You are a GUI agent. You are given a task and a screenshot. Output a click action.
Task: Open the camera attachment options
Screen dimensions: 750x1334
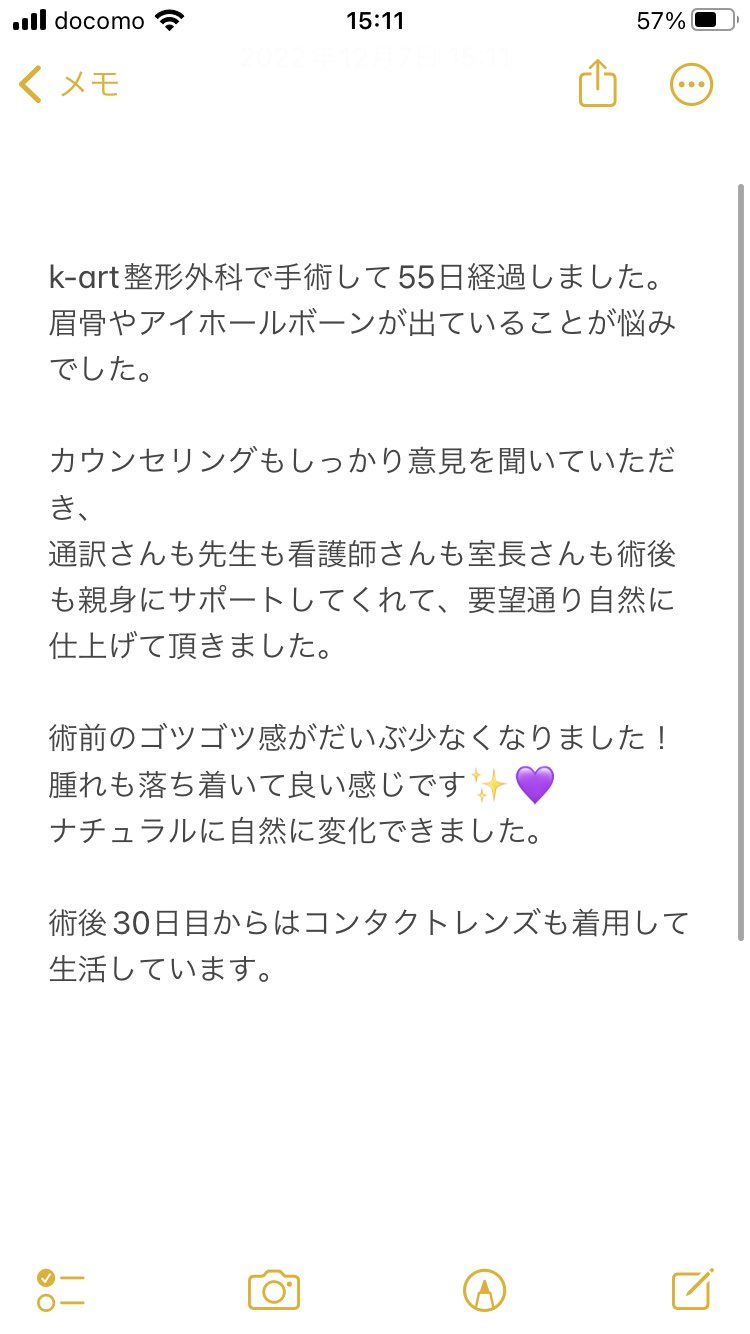tap(274, 1290)
